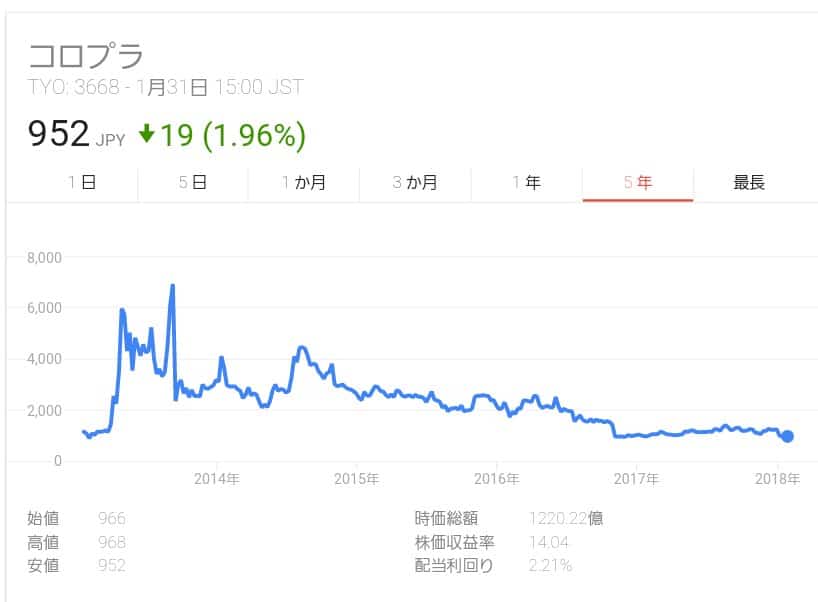Show the 最長 maximum range

tap(749, 183)
